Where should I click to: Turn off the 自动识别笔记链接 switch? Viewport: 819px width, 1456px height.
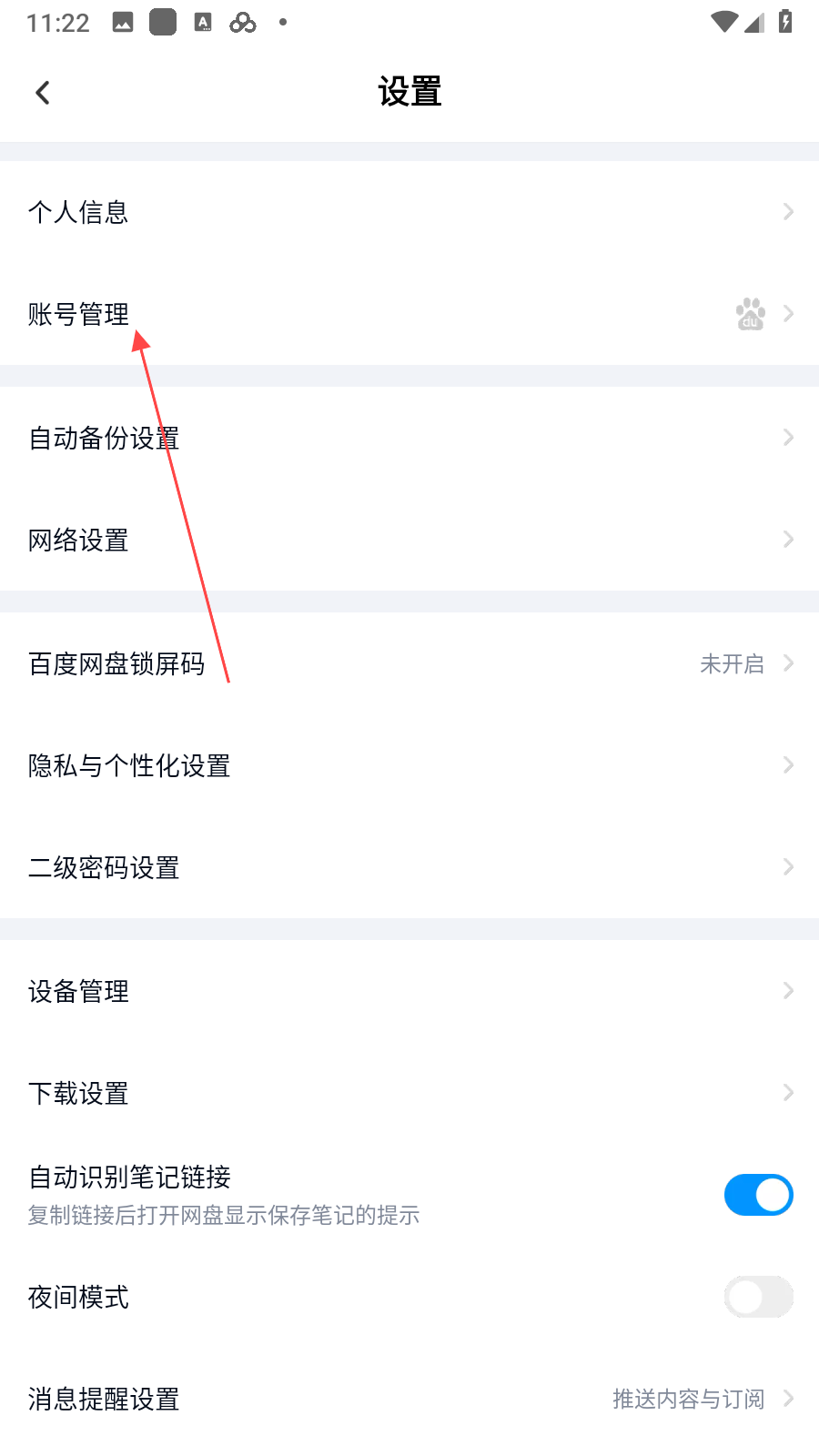coord(758,1195)
